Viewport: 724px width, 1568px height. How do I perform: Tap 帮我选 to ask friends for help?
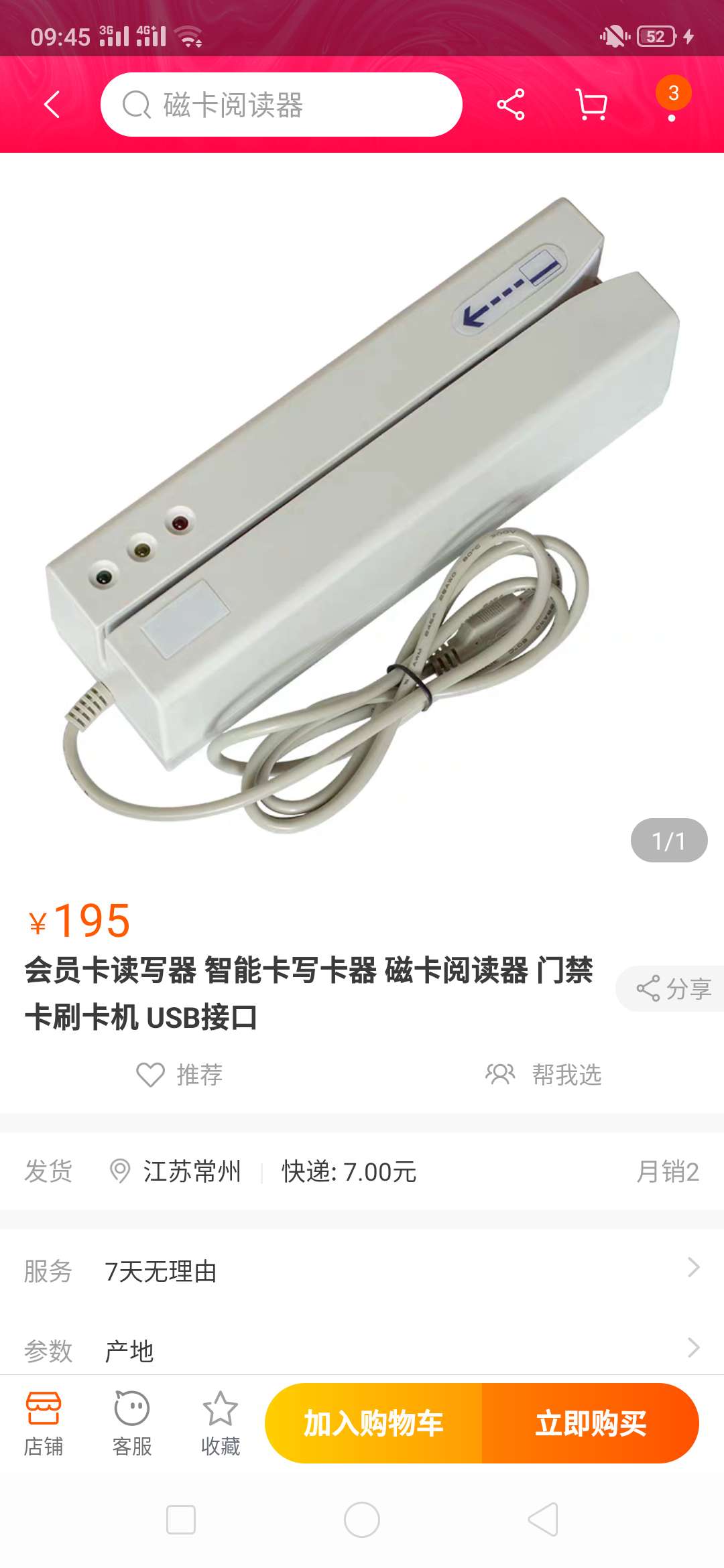[544, 1074]
